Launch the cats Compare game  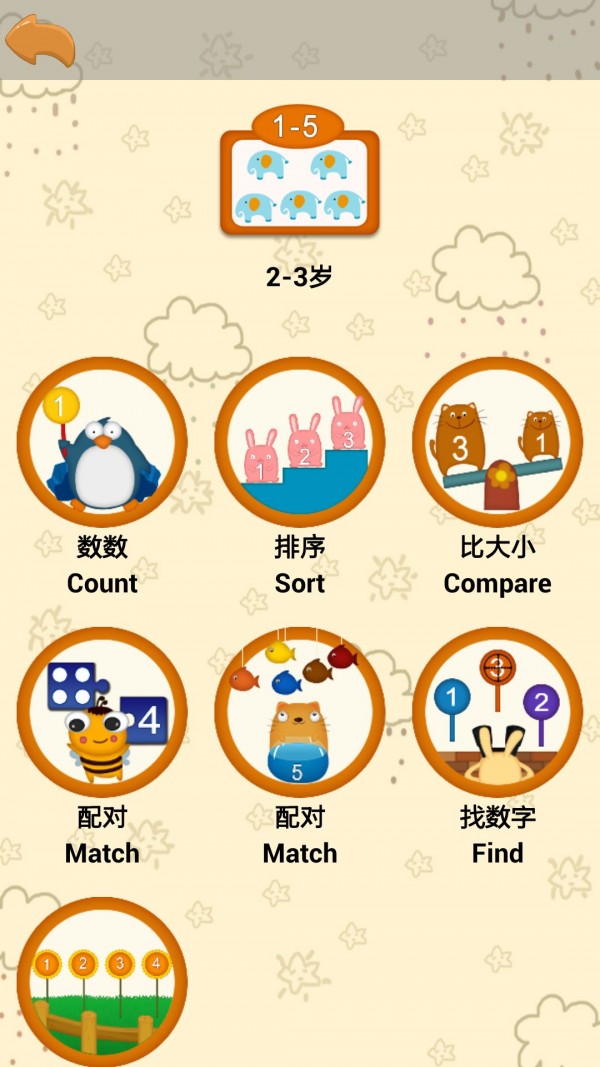pos(497,443)
